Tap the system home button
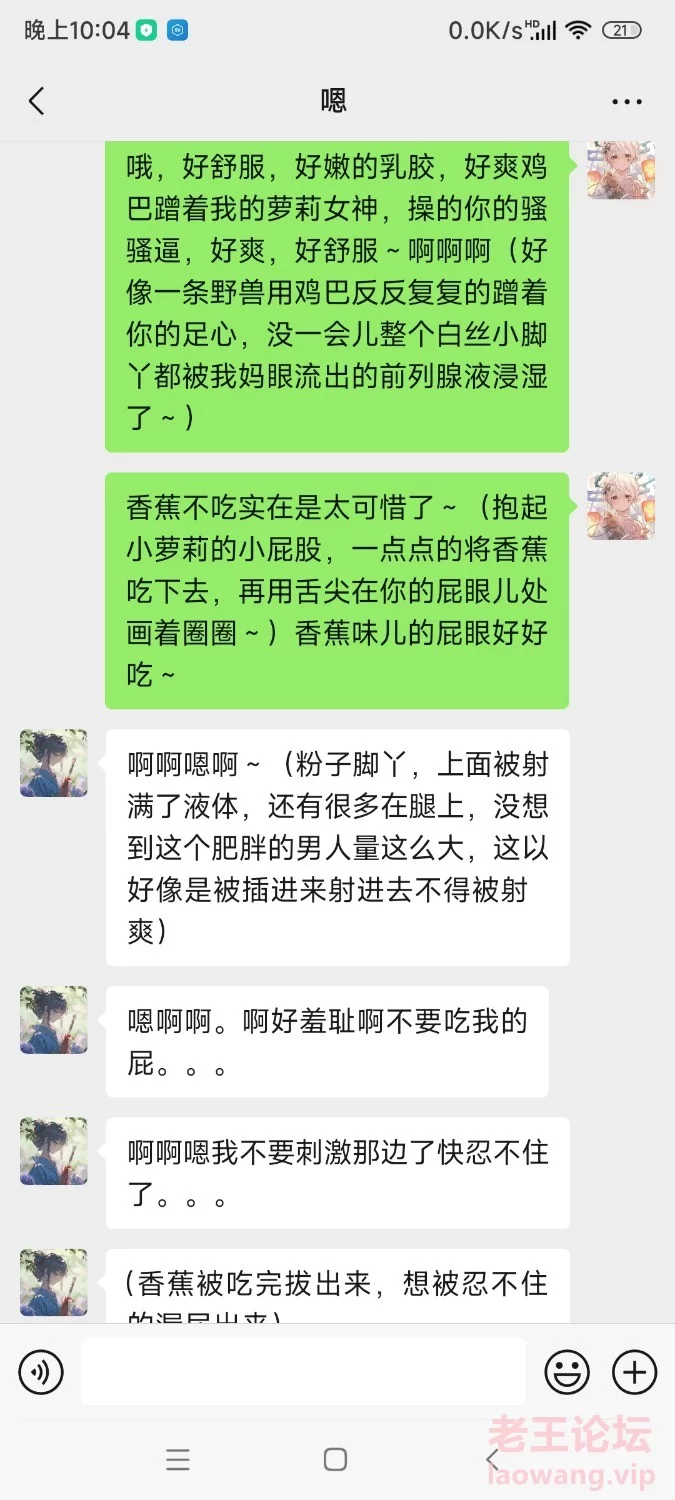This screenshot has height=1500, width=675. (x=336, y=1459)
